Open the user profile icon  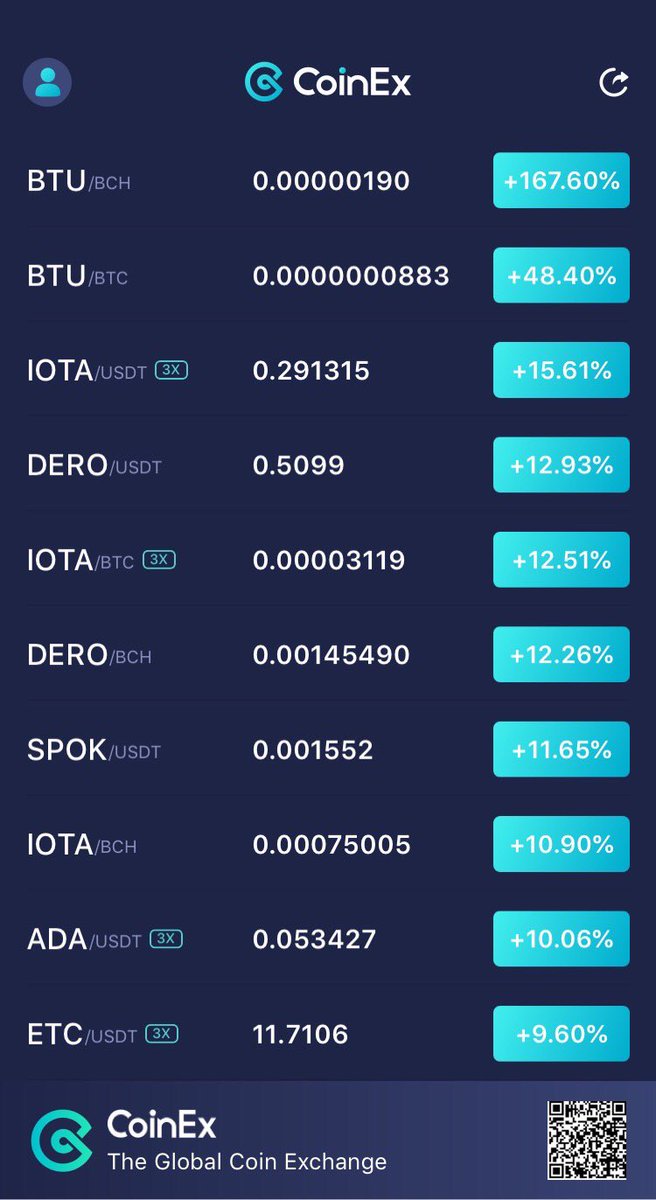click(x=47, y=83)
